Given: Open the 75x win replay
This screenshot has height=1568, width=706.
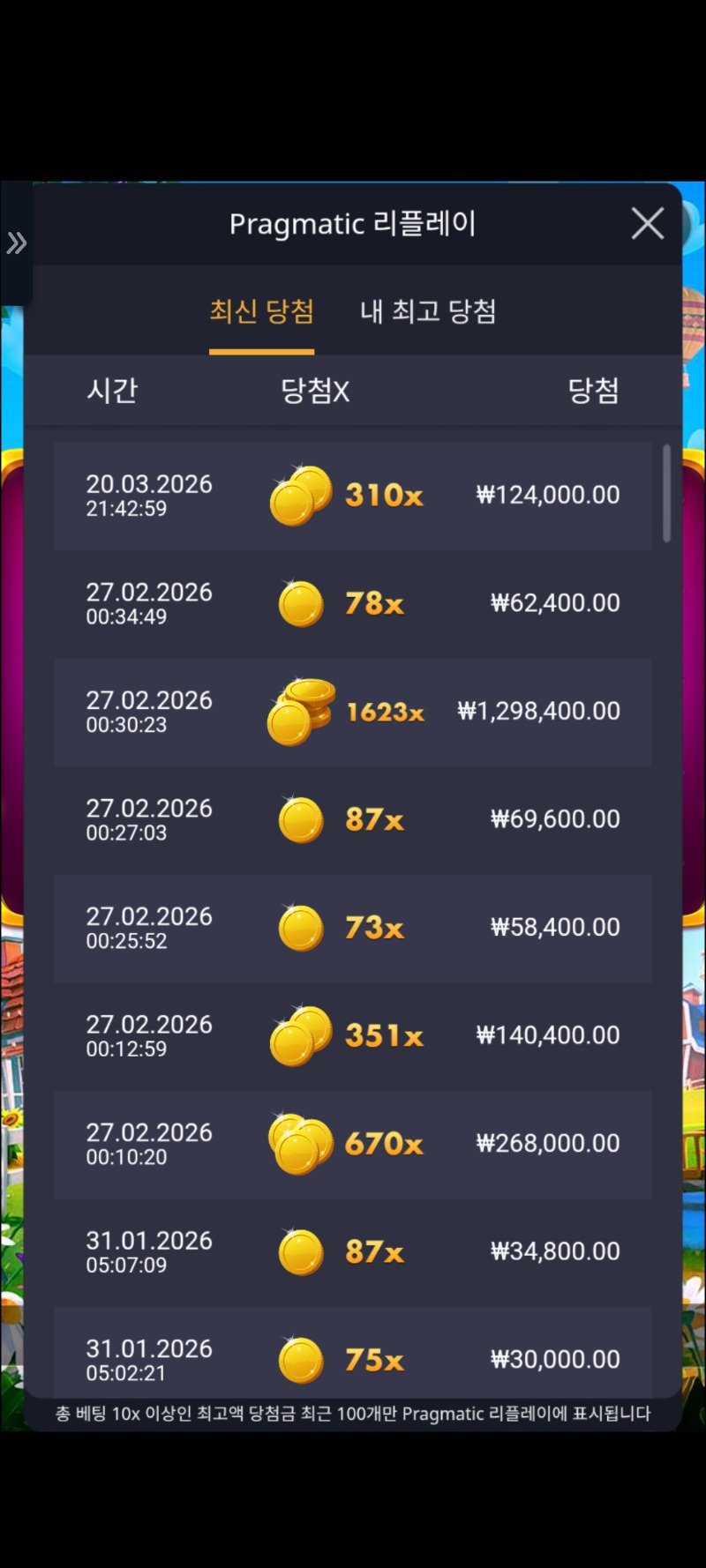Looking at the screenshot, I should tap(353, 1358).
